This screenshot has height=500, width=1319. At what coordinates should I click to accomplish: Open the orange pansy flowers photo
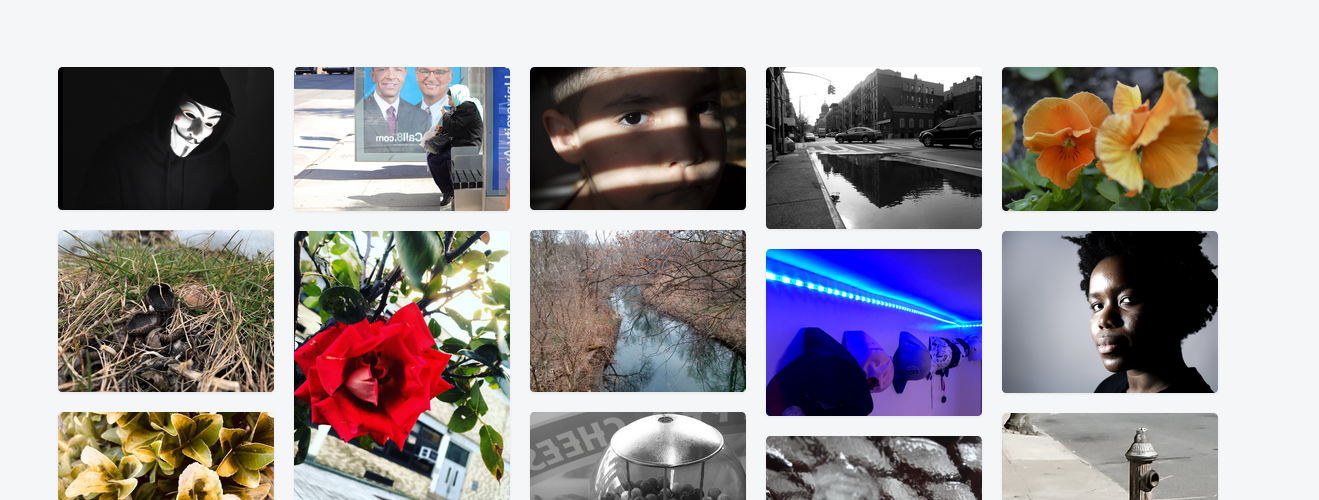[x=1109, y=138]
